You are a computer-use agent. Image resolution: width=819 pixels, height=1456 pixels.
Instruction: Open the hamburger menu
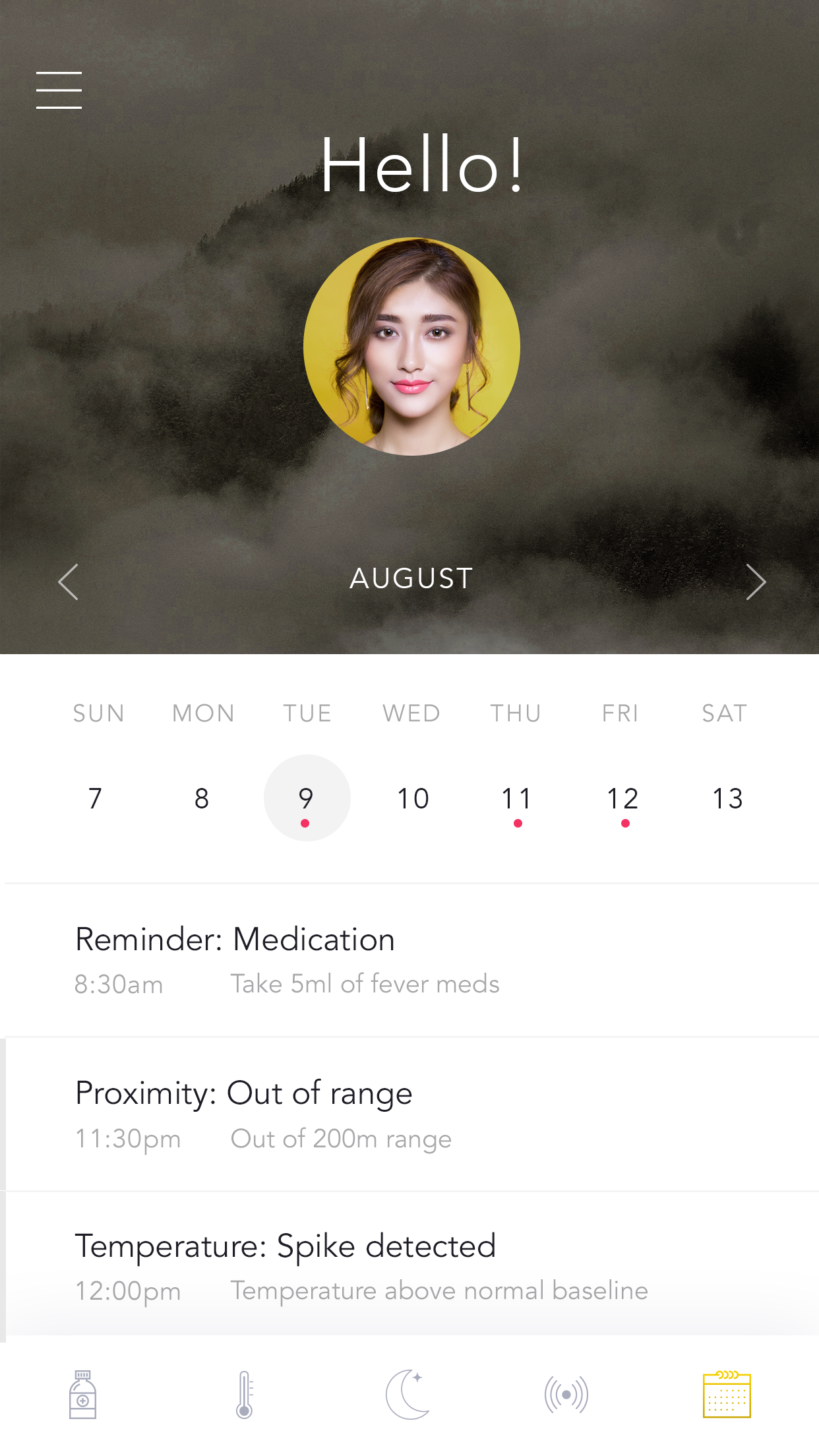[59, 90]
